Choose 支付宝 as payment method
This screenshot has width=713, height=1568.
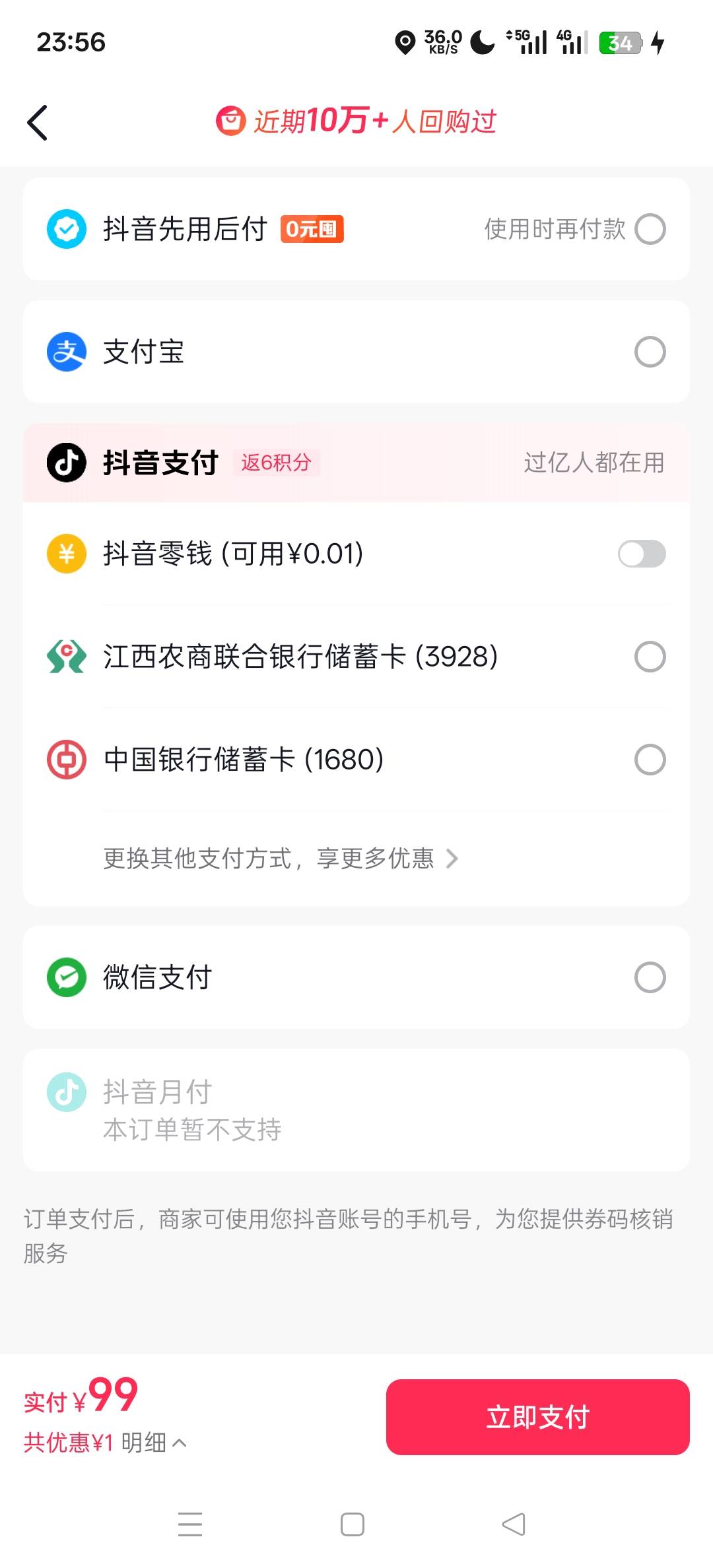point(356,352)
